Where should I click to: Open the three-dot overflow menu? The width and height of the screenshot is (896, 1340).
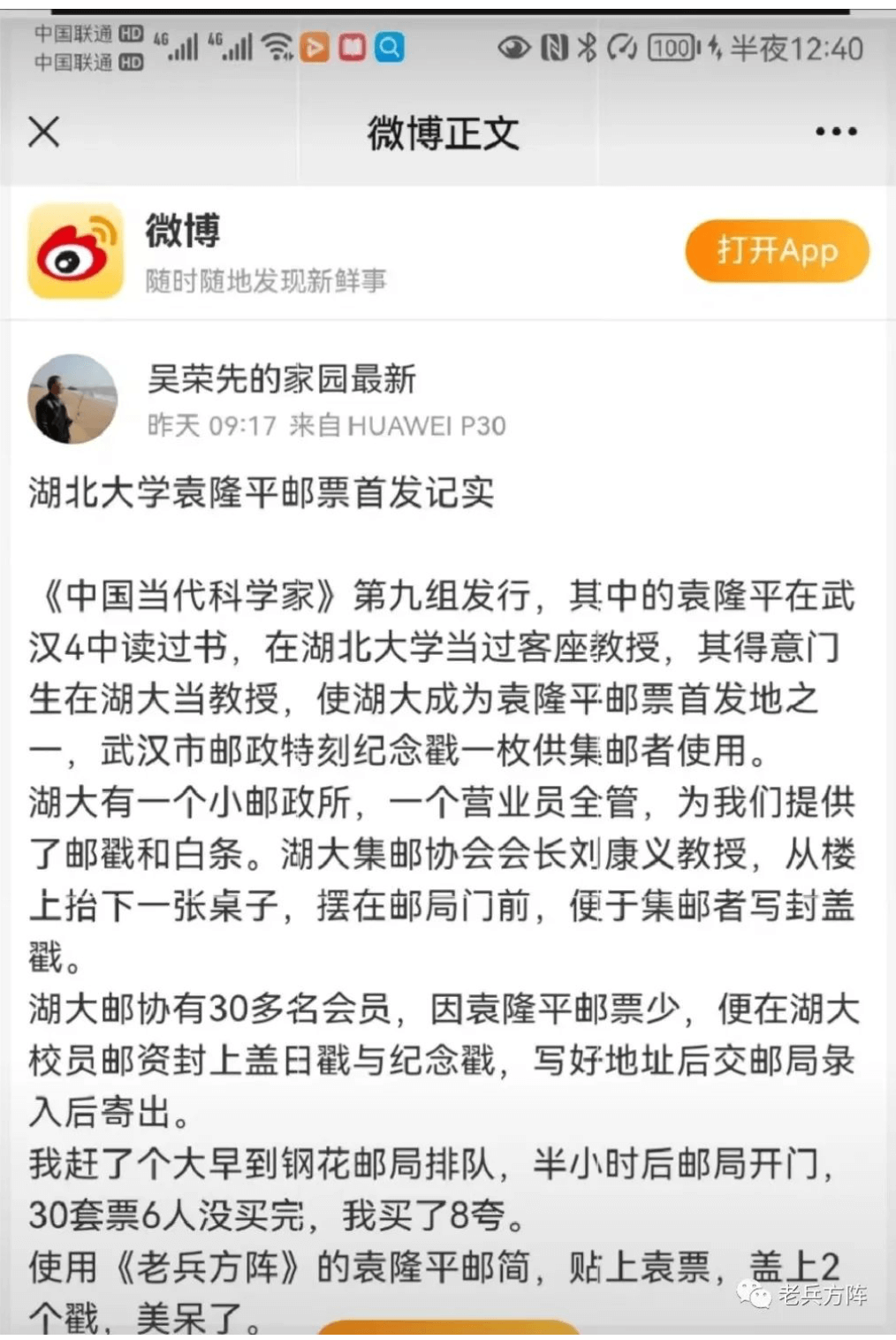(x=835, y=132)
